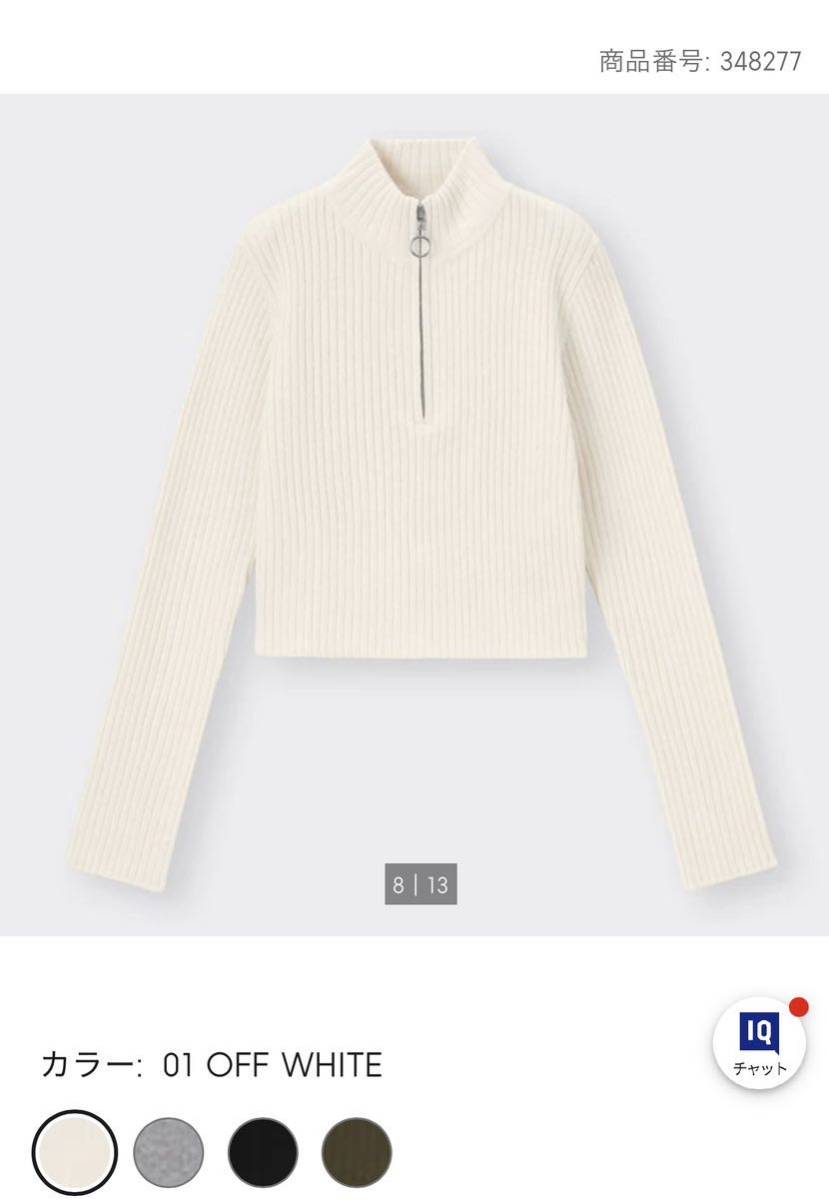This screenshot has width=829, height=1200.
Task: Open the sweater product image
Action: (414, 500)
